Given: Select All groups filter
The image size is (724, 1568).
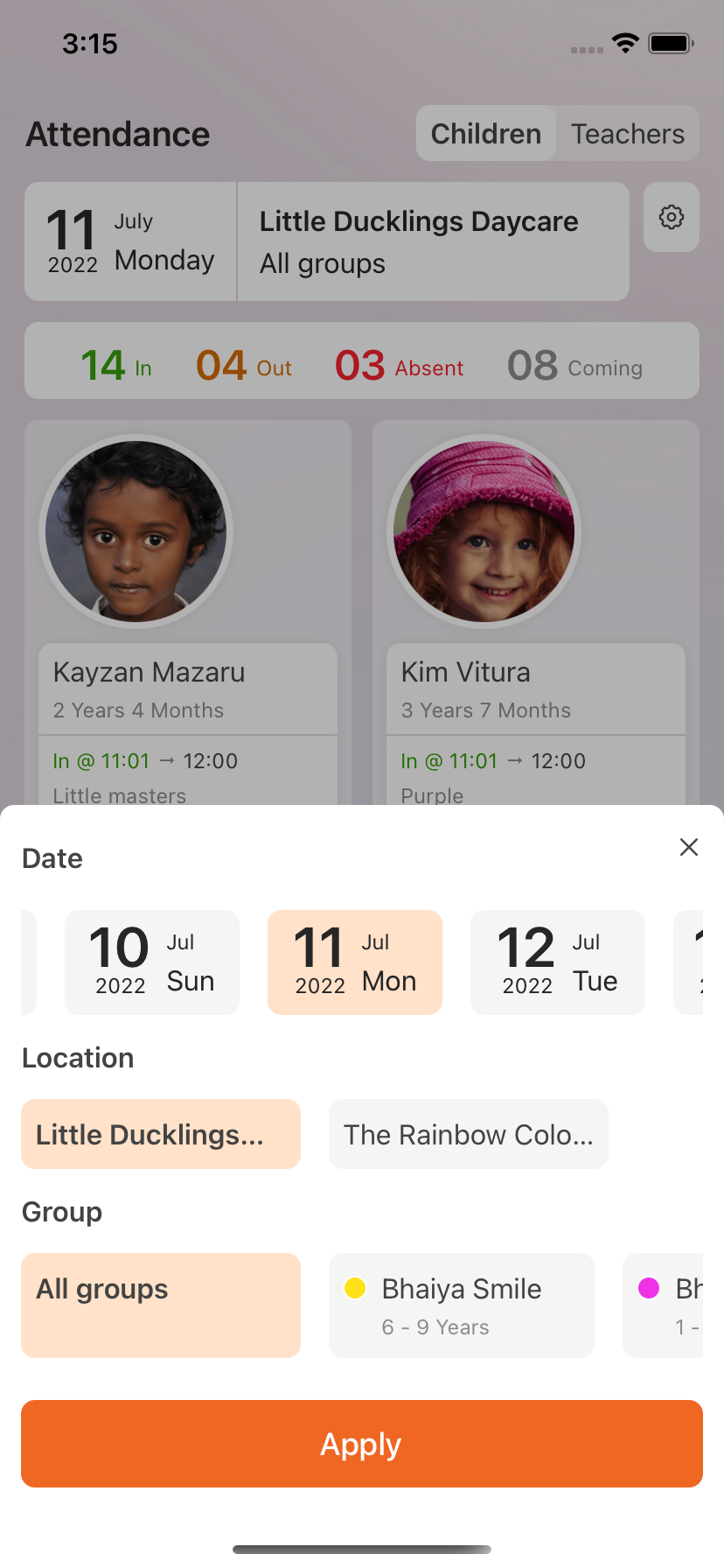Looking at the screenshot, I should click(161, 1305).
